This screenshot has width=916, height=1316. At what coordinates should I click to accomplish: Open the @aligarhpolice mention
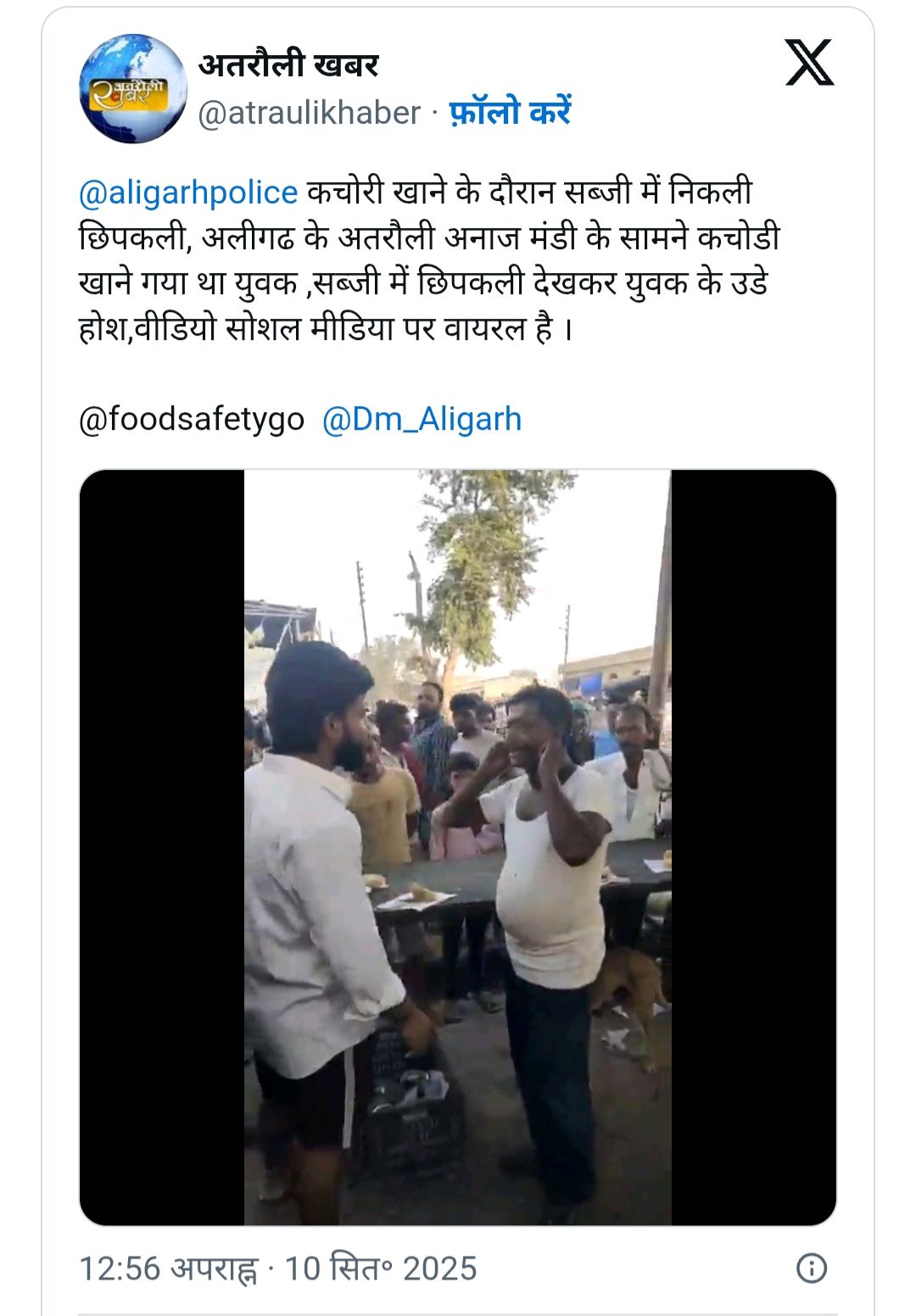coord(187,192)
